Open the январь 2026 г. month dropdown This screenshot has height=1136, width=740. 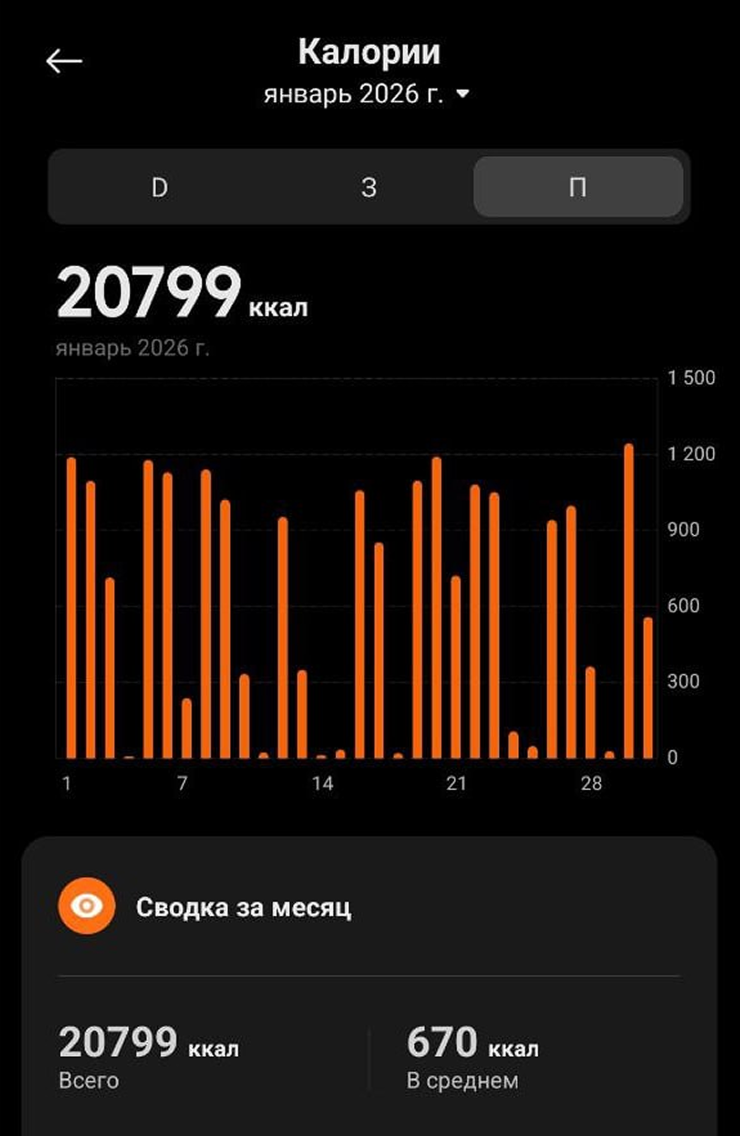pyautogui.click(x=367, y=95)
